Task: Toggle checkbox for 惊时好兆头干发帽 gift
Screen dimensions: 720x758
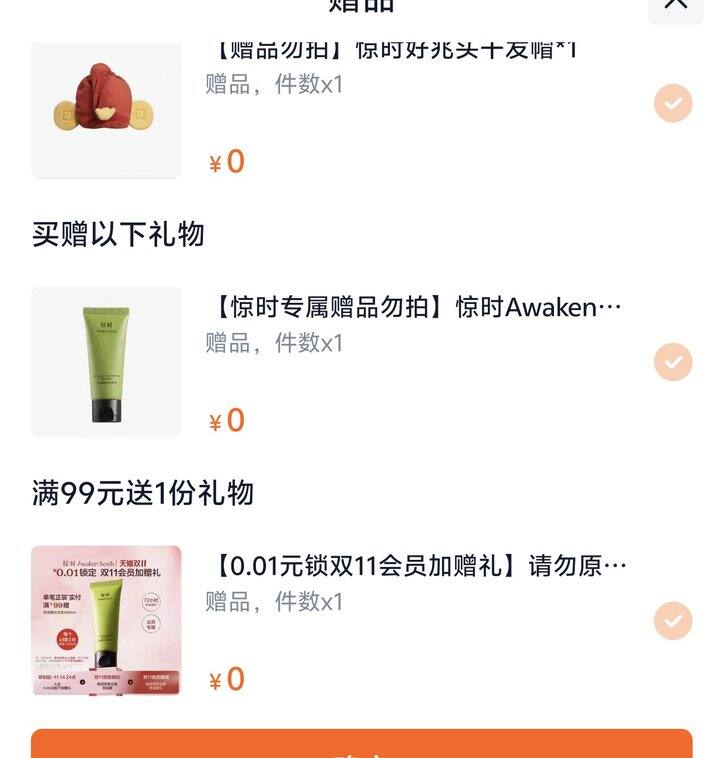Action: 673,103
